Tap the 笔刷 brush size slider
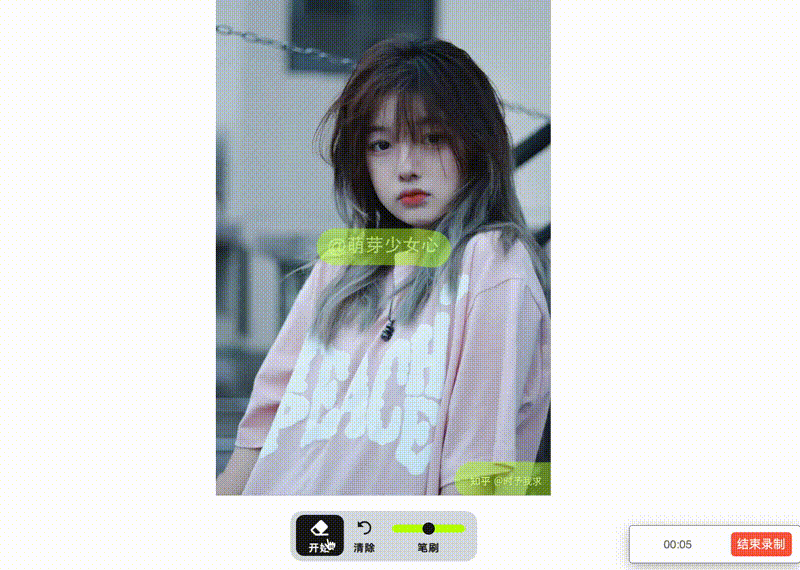 point(428,528)
